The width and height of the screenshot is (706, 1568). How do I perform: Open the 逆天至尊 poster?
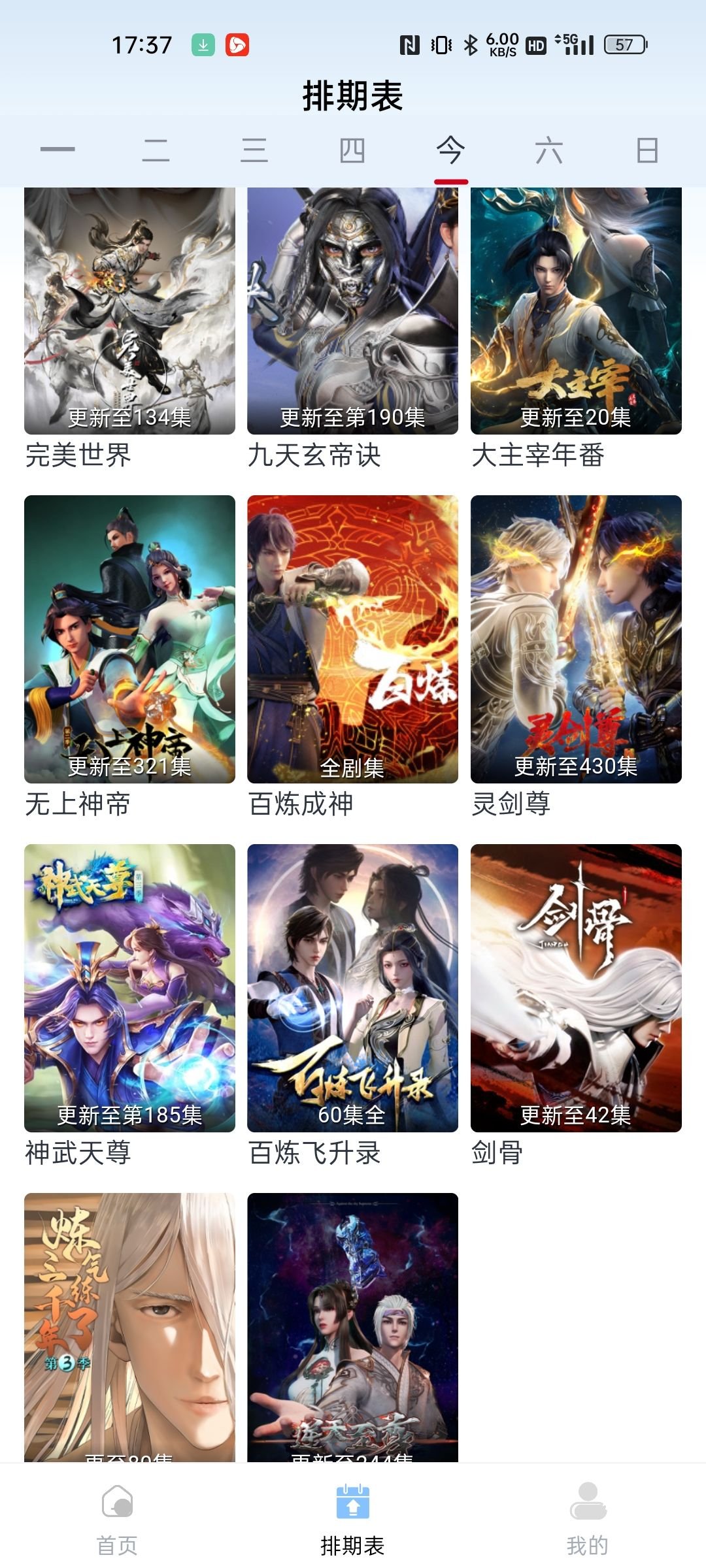[x=352, y=1326]
